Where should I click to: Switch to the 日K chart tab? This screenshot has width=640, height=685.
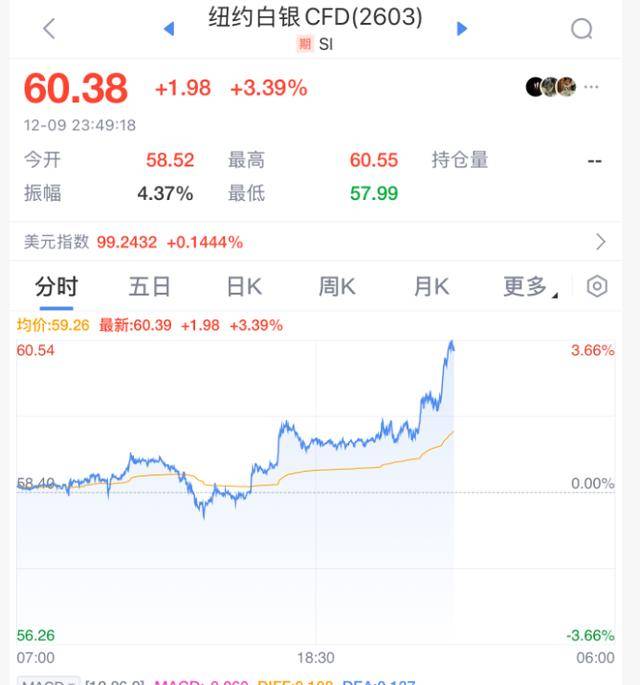point(243,287)
